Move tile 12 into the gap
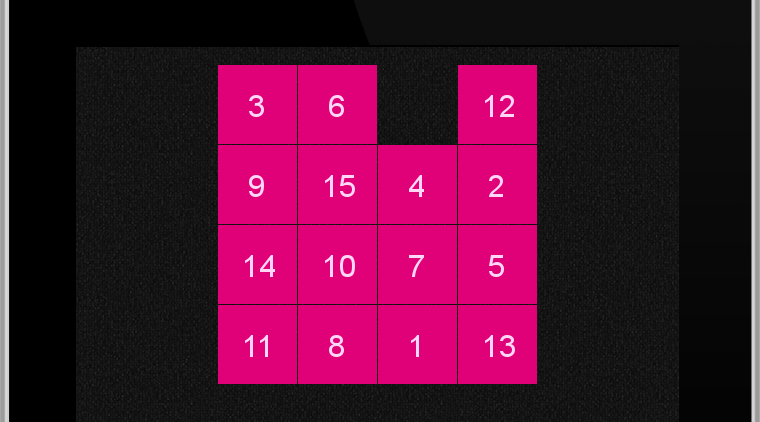This screenshot has width=760, height=422. 497,105
